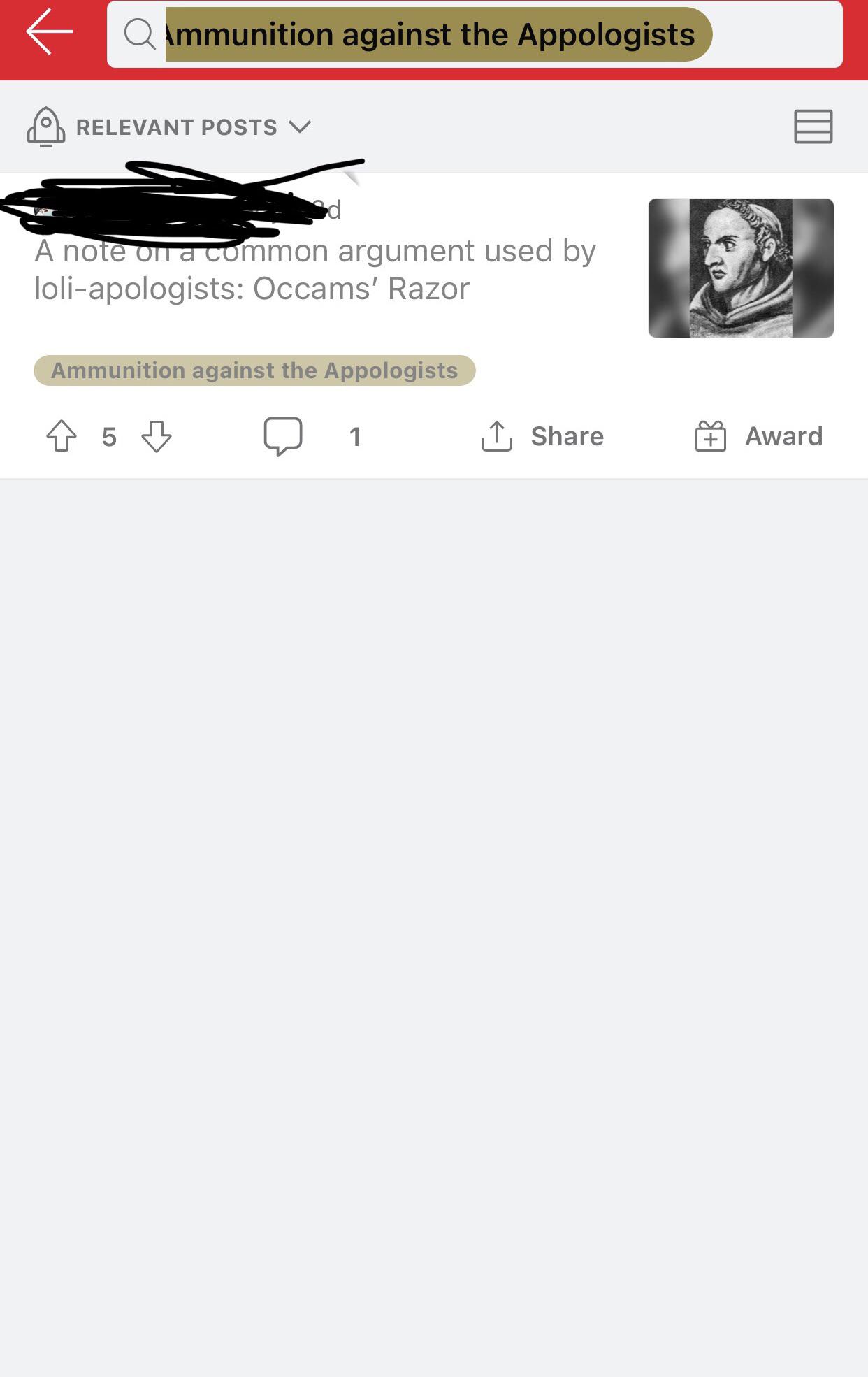The height and width of the screenshot is (1377, 868).
Task: Tap the search field with flair query
Action: pyautogui.click(x=474, y=34)
